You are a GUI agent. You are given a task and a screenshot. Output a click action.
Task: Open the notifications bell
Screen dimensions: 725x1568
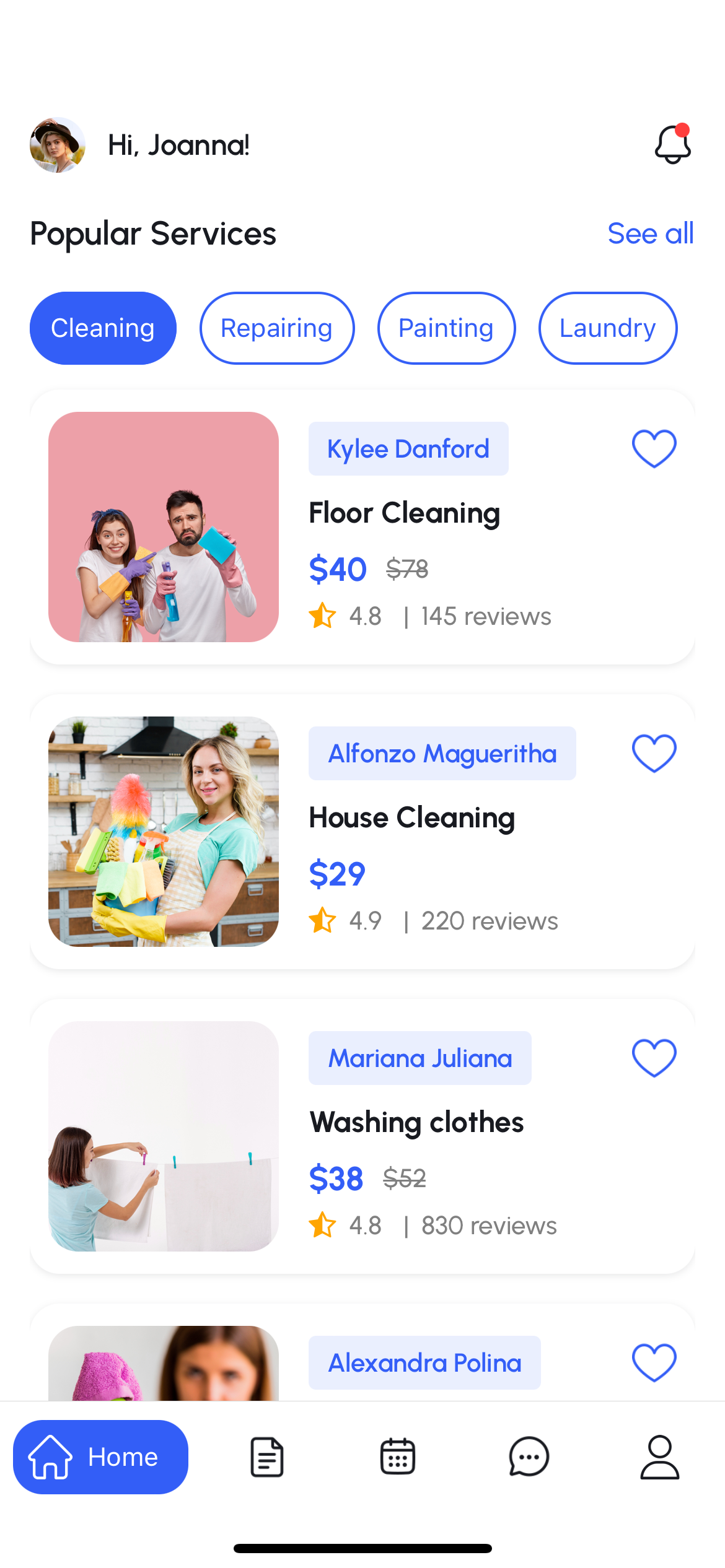pos(672,145)
